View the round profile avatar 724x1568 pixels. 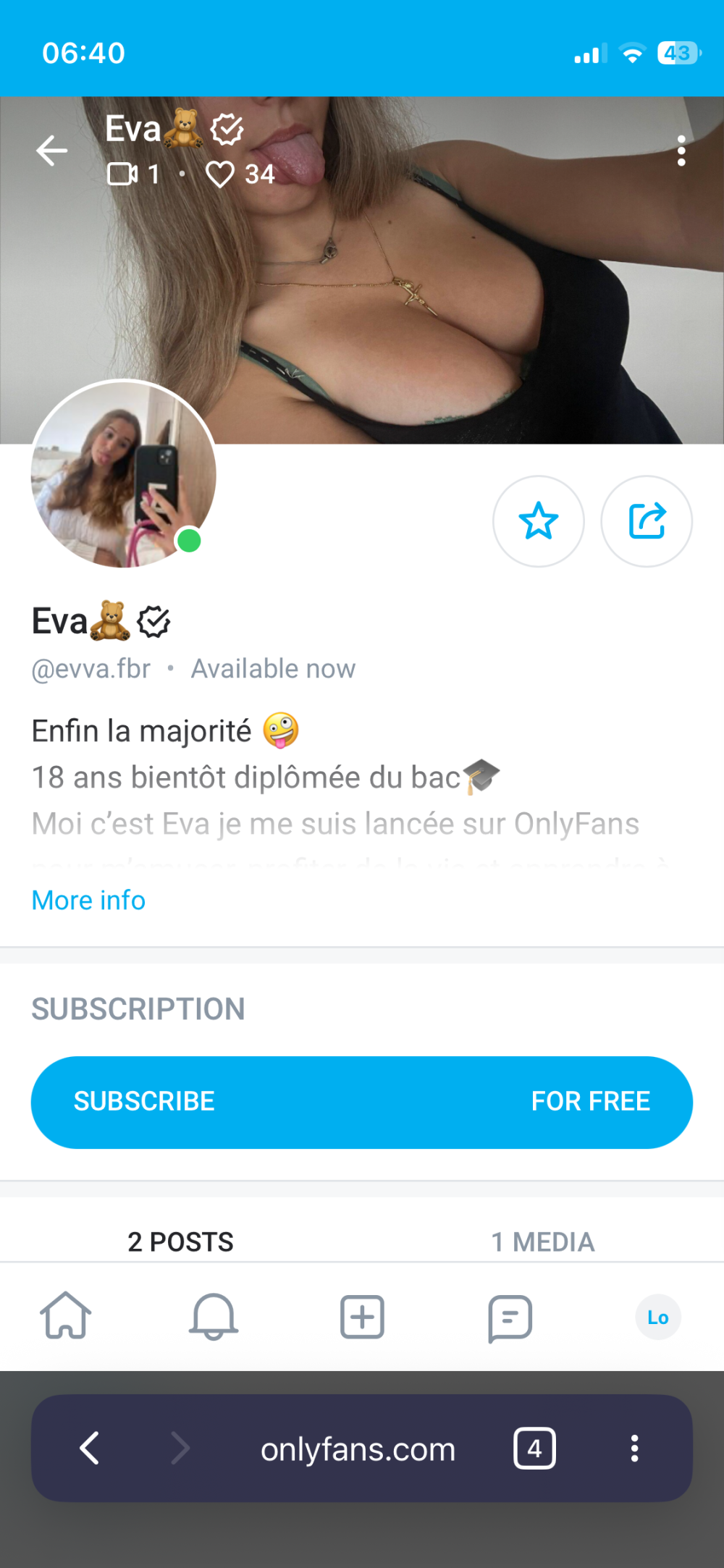point(124,474)
